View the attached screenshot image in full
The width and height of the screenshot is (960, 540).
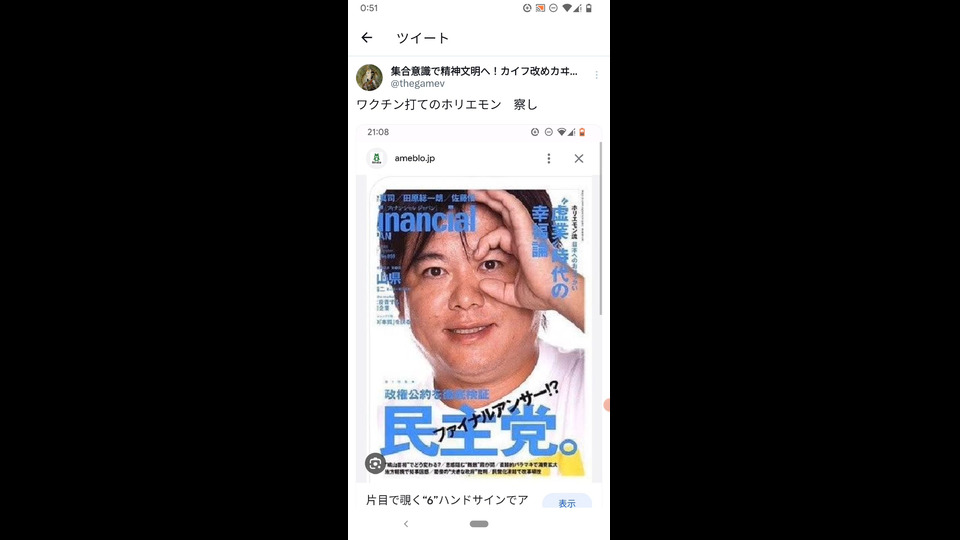click(x=478, y=320)
